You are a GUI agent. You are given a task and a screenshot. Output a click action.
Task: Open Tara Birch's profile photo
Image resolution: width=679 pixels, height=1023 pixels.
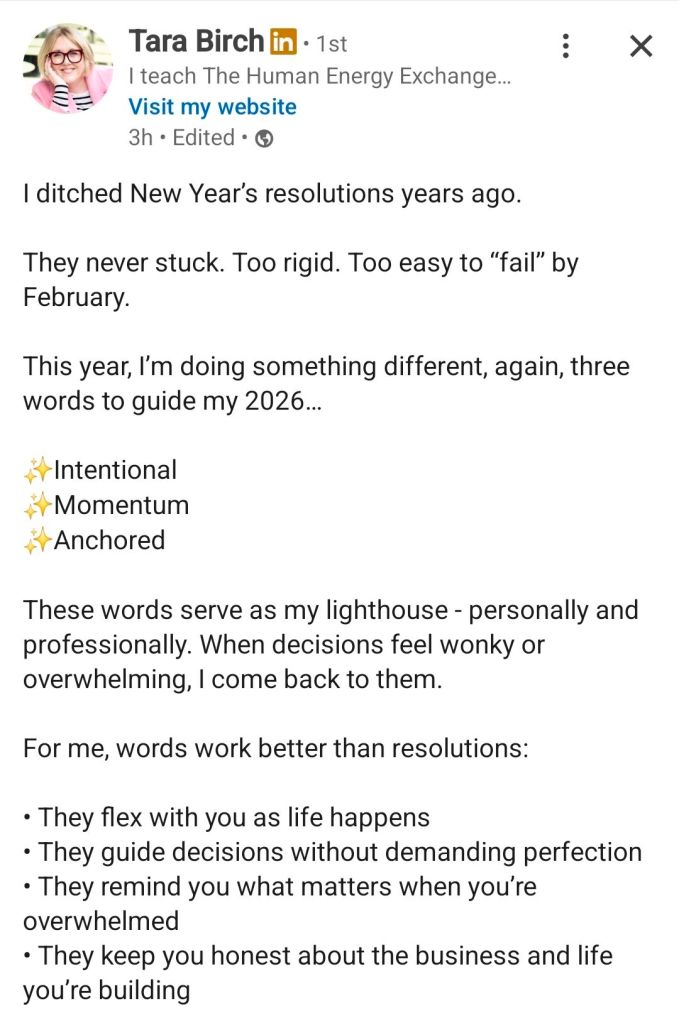click(x=68, y=68)
